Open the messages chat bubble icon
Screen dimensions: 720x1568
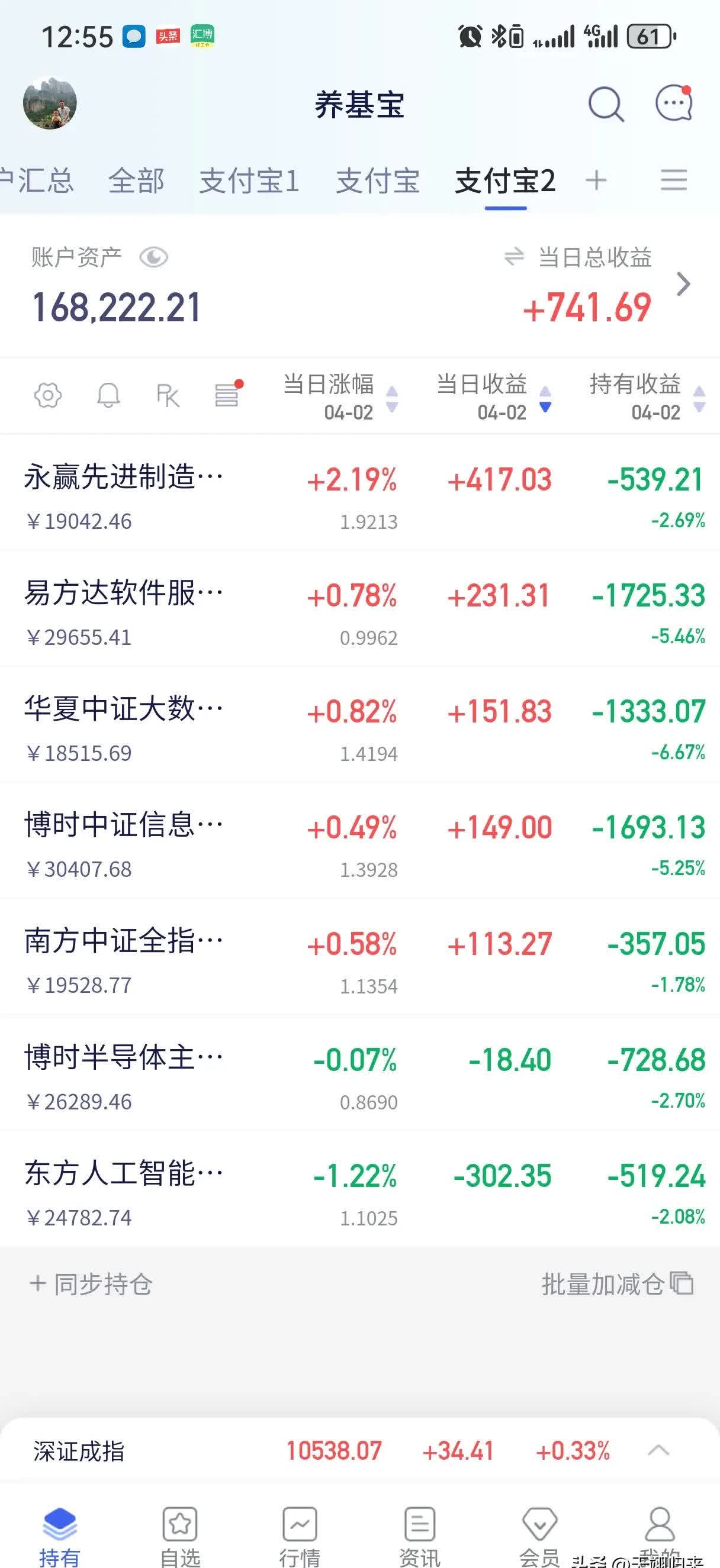coord(674,103)
